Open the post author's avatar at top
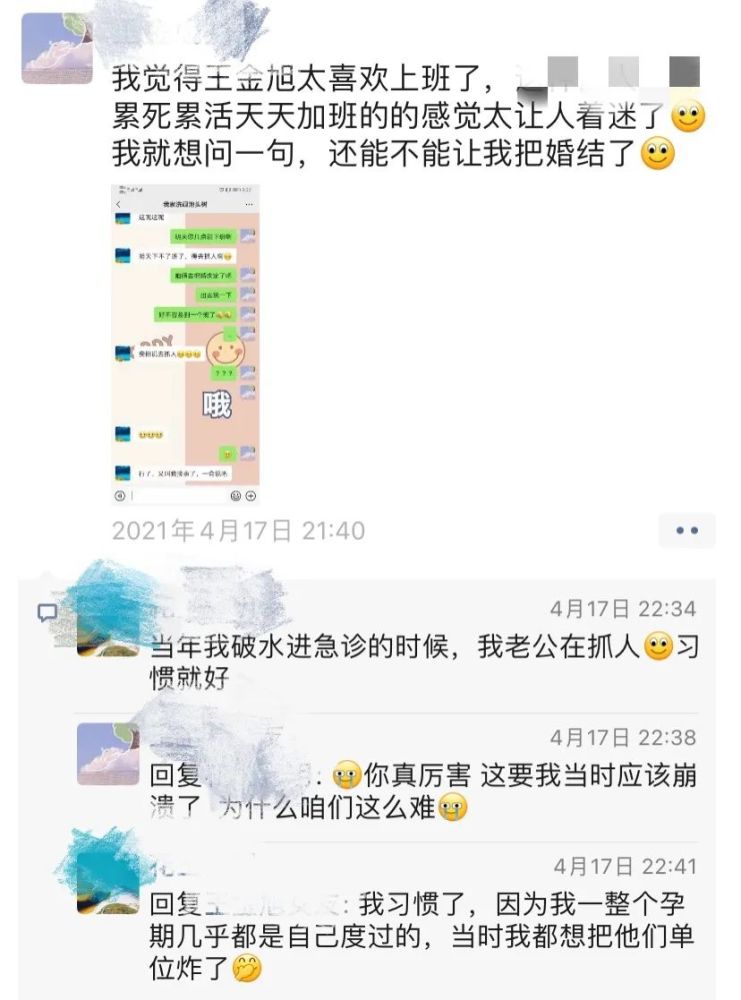Viewport: 741px width, 1000px height. [x=57, y=48]
